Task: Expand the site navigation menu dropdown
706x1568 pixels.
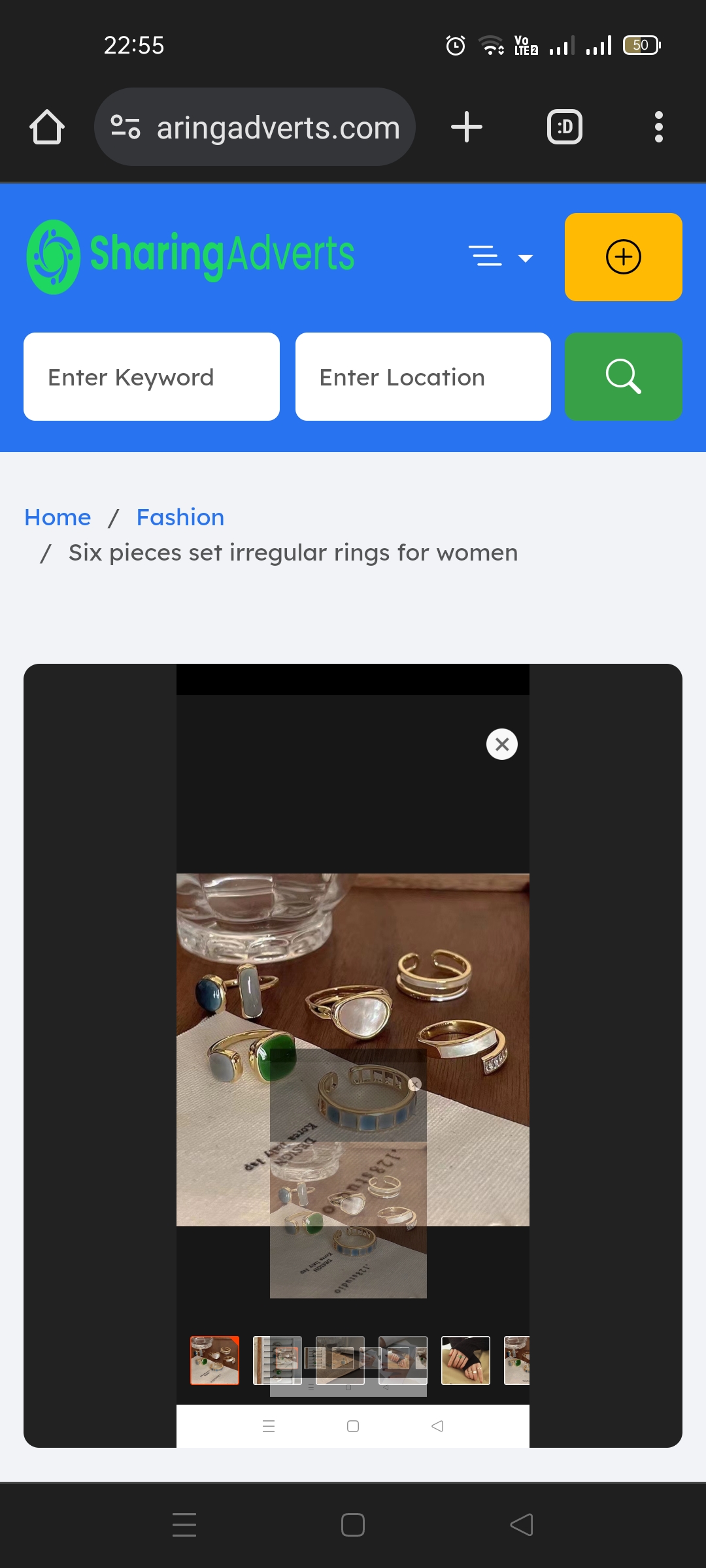Action: [x=501, y=256]
